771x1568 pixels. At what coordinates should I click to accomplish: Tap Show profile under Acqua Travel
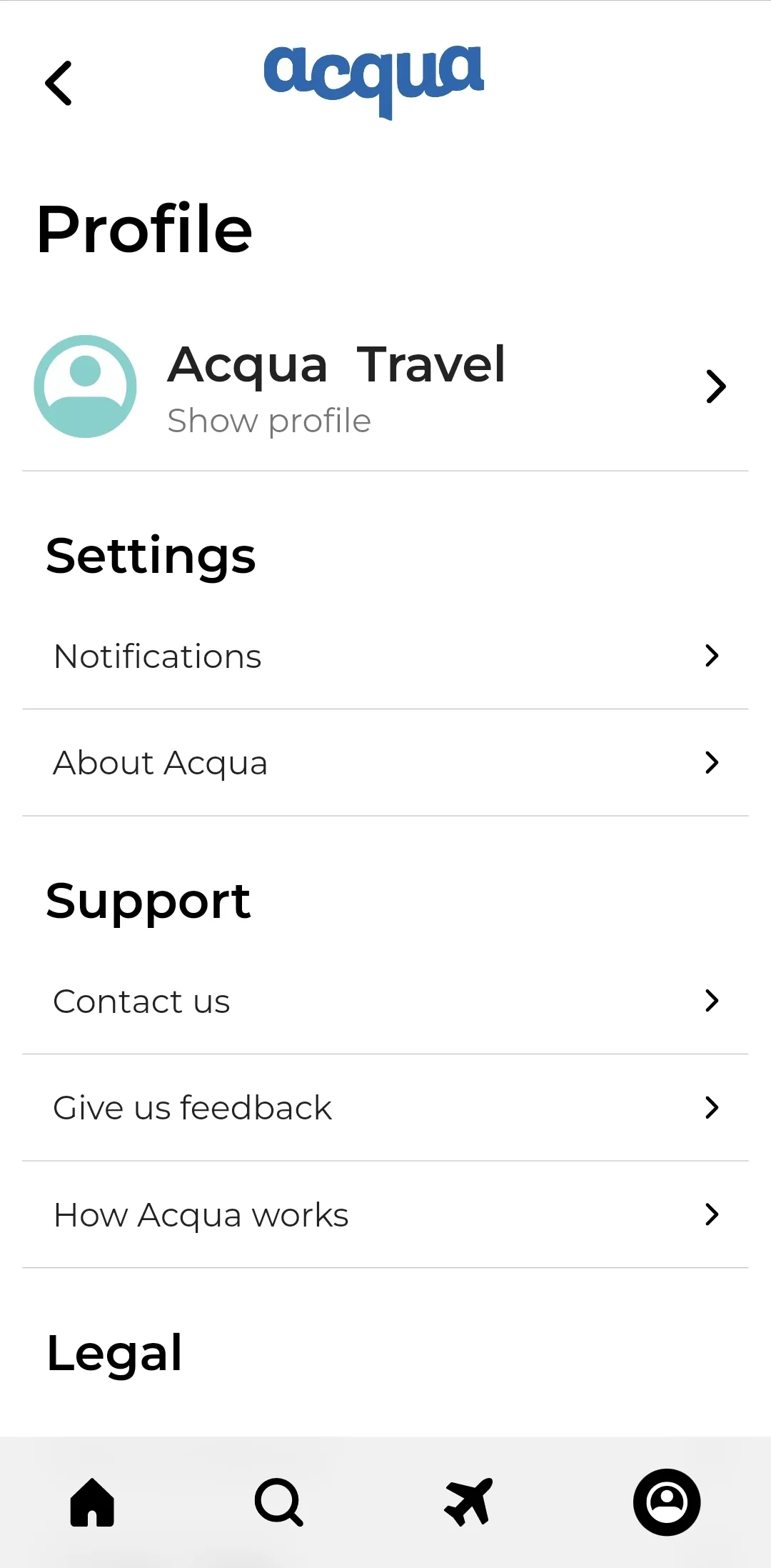269,421
